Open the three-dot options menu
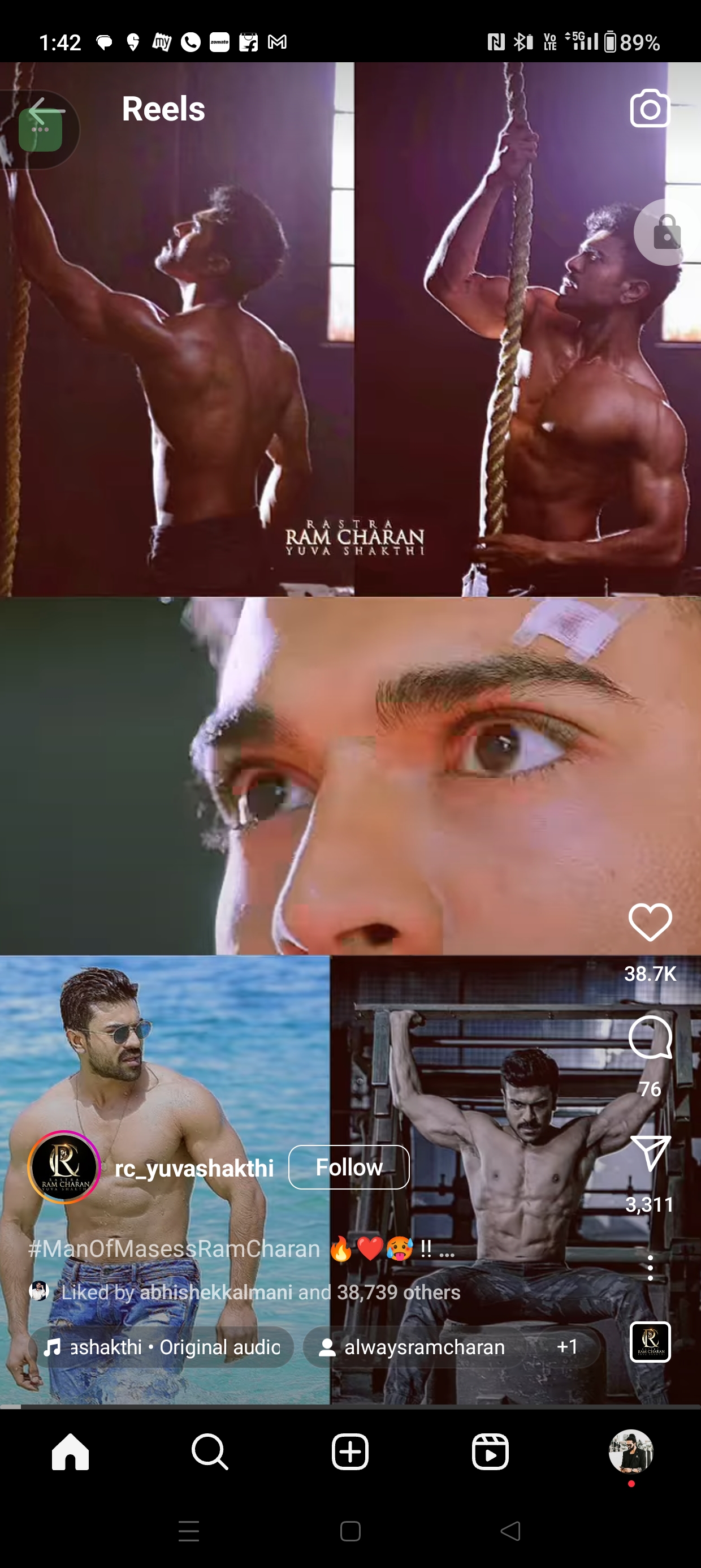Image resolution: width=701 pixels, height=1568 pixels. point(650,1267)
